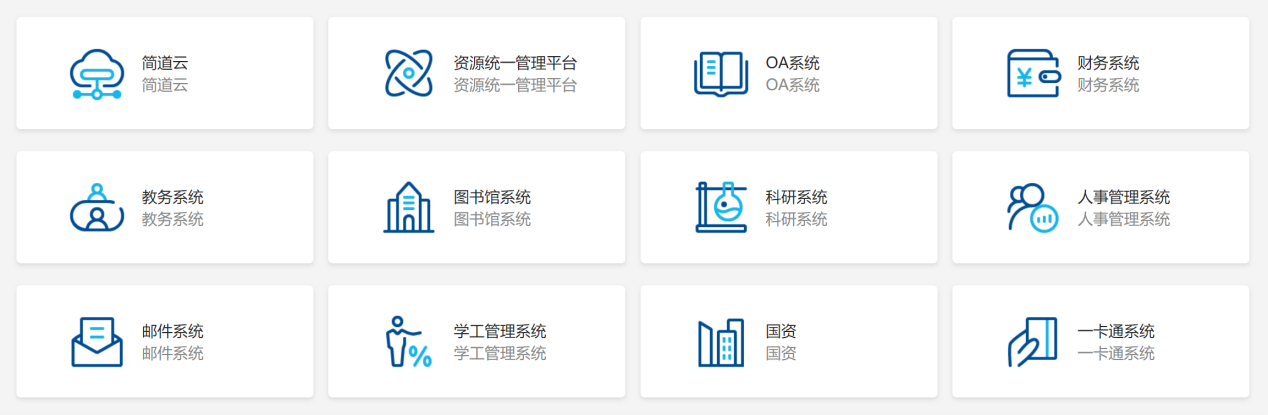Open the 国资 card

(789, 341)
